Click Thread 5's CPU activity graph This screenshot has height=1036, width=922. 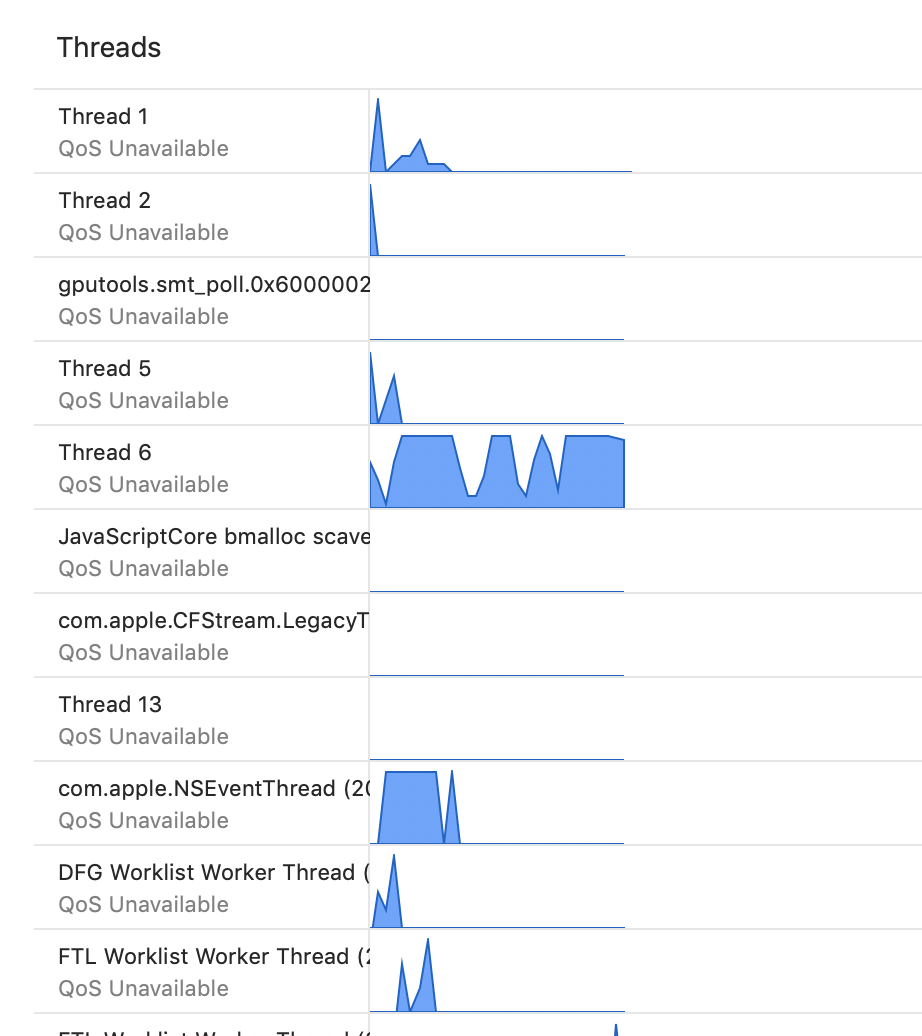click(390, 395)
